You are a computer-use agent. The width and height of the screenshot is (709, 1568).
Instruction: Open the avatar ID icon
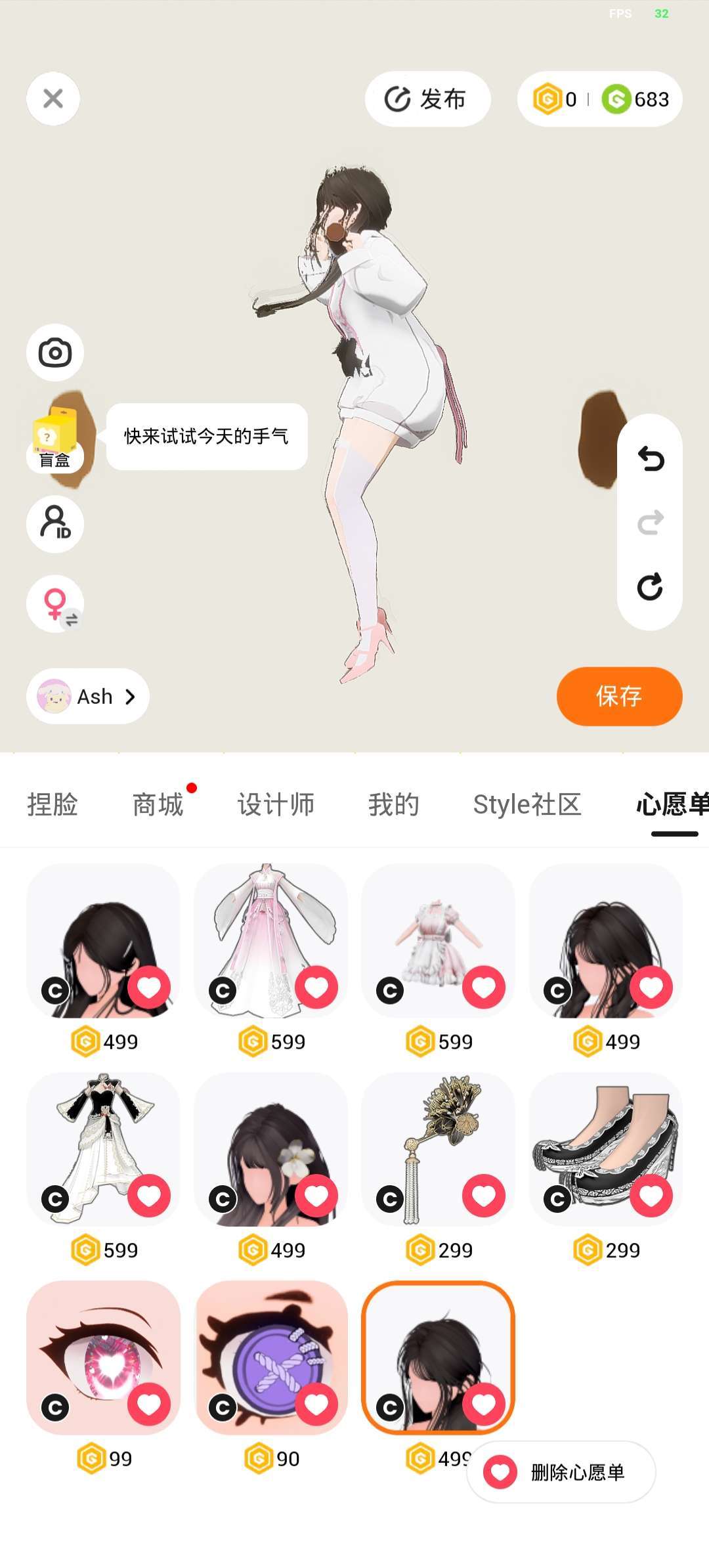coord(55,523)
